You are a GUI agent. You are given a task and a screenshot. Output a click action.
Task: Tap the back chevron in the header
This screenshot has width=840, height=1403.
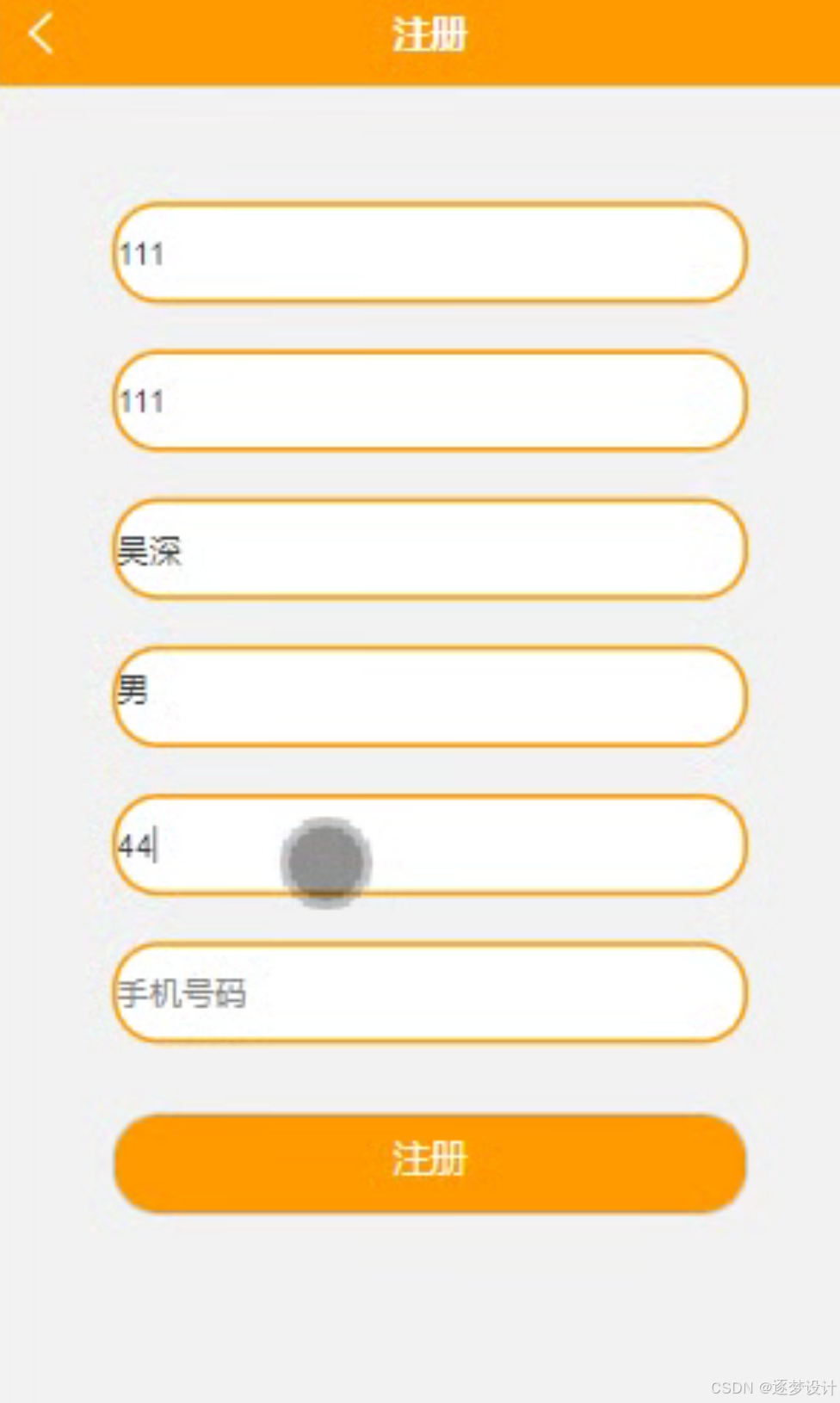point(40,34)
